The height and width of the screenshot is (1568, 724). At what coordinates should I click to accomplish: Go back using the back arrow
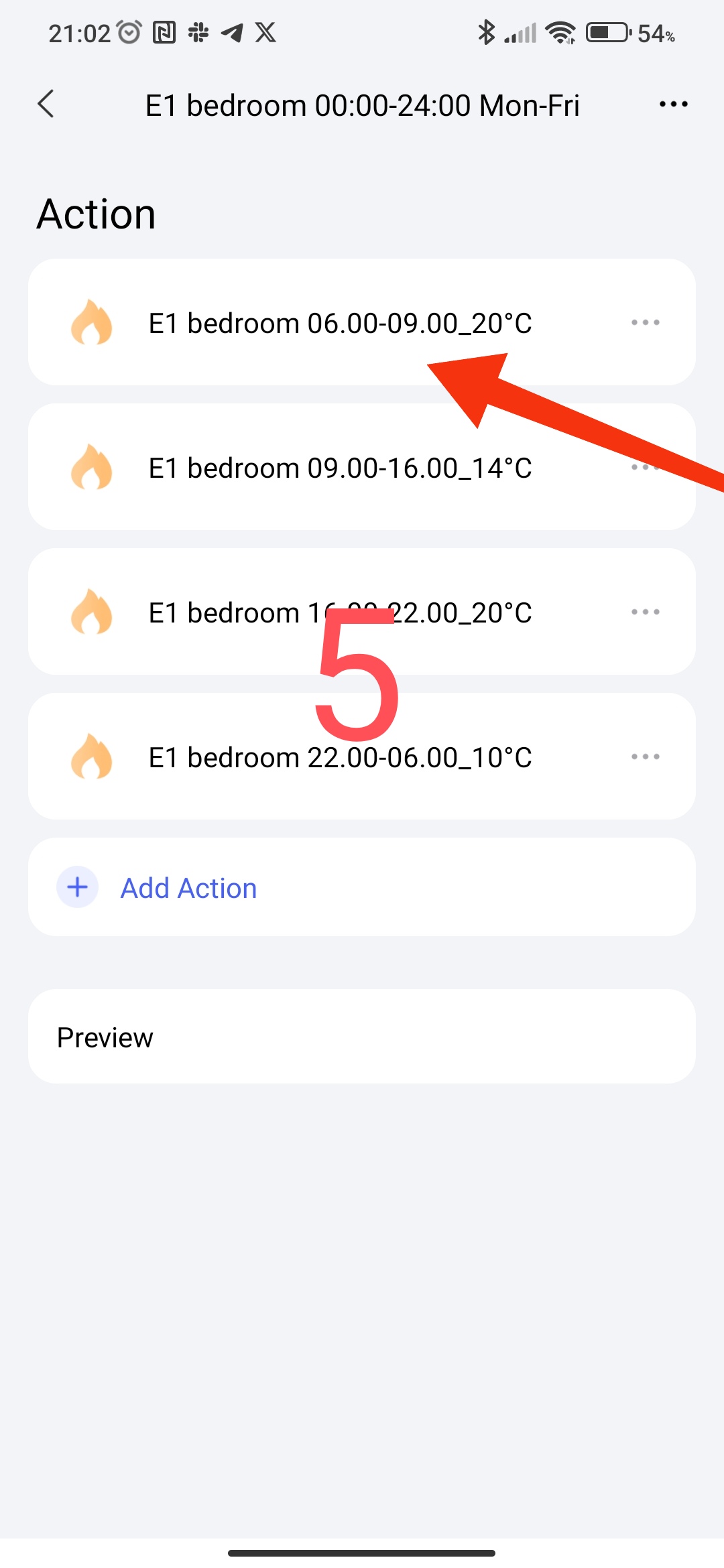pyautogui.click(x=46, y=105)
